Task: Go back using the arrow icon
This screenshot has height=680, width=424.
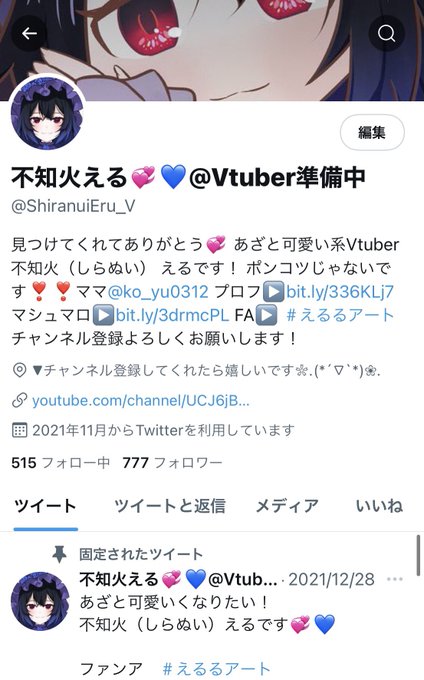Action: click(29, 33)
